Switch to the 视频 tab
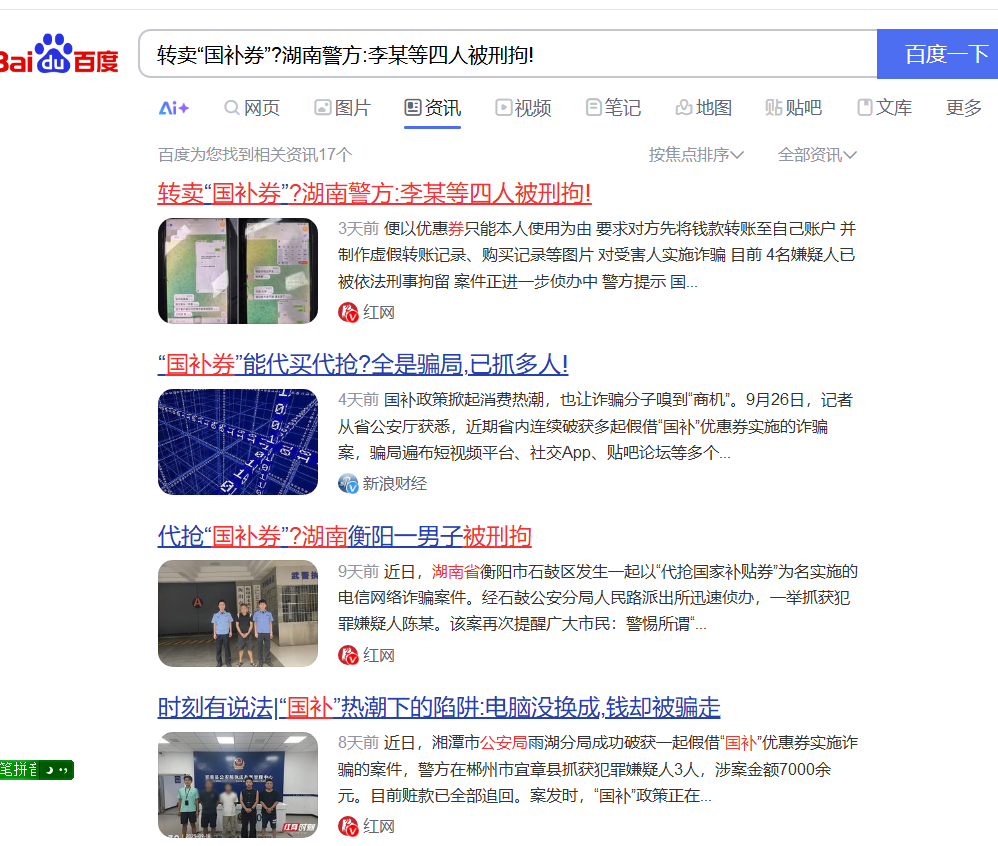 pyautogui.click(x=523, y=108)
